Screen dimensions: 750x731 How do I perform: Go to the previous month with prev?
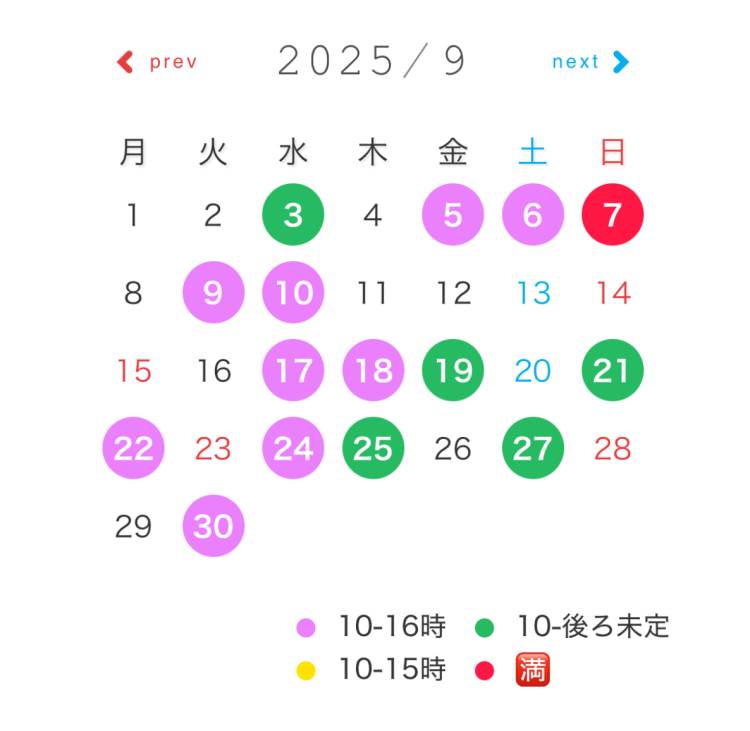[157, 62]
